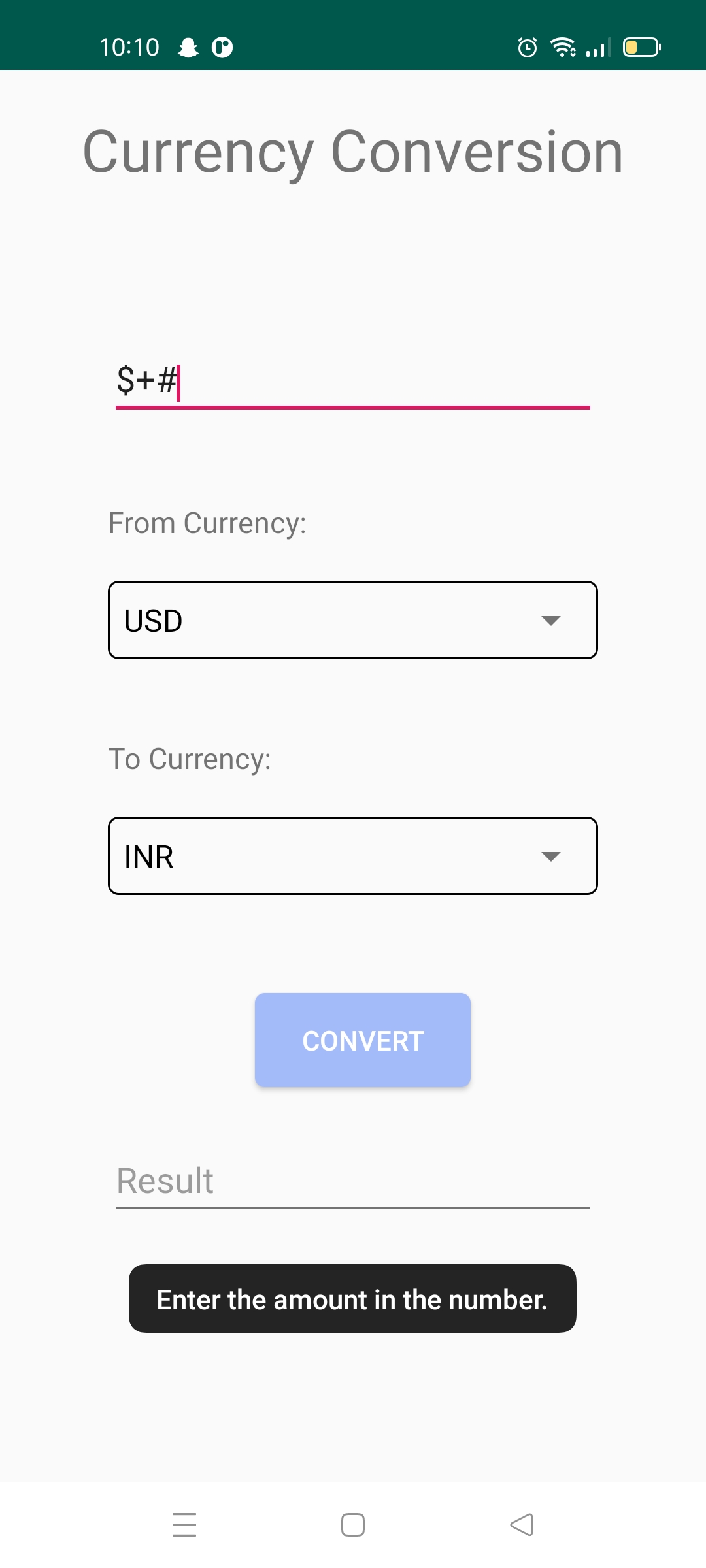Click the amount input containing $+#
Image resolution: width=706 pixels, height=1568 pixels.
click(x=352, y=382)
